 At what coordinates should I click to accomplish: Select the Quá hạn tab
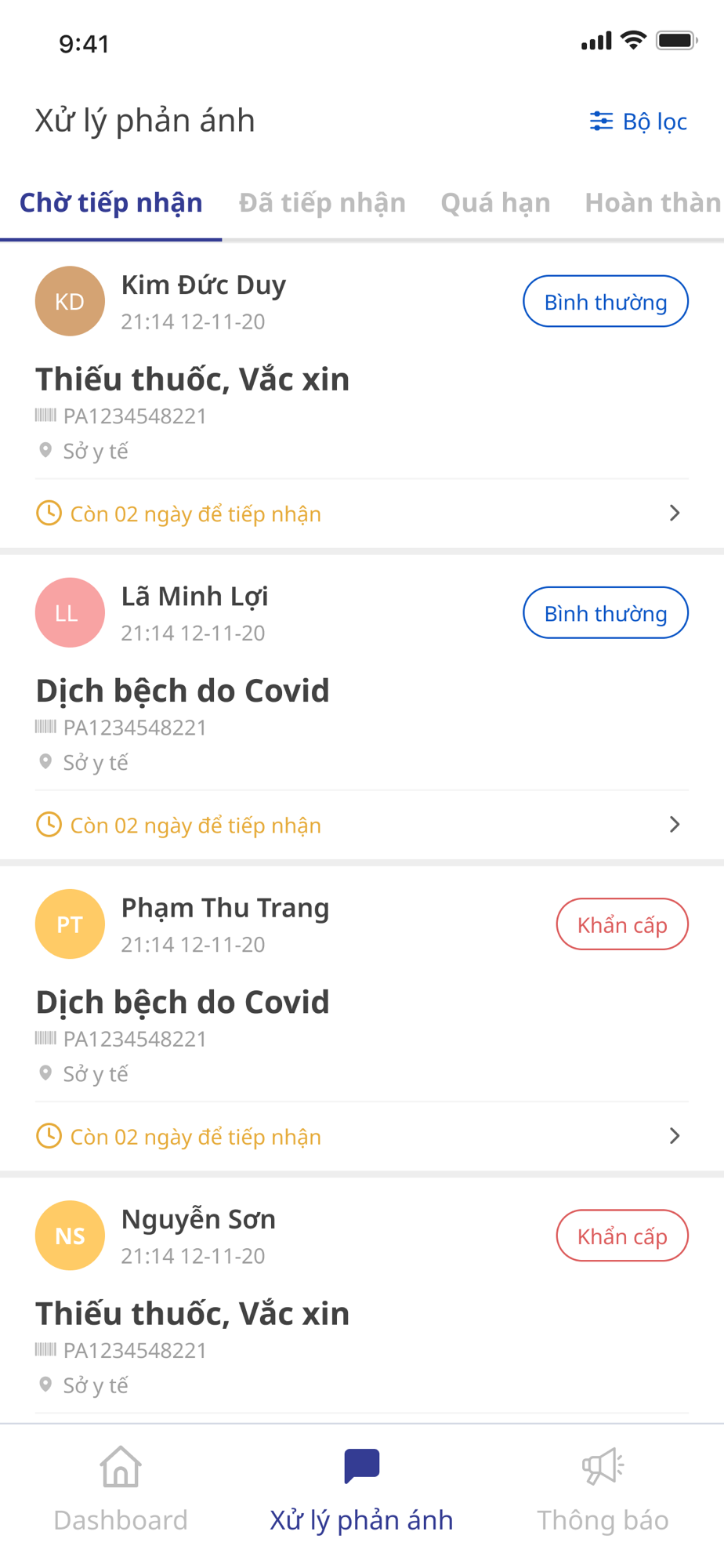click(495, 203)
